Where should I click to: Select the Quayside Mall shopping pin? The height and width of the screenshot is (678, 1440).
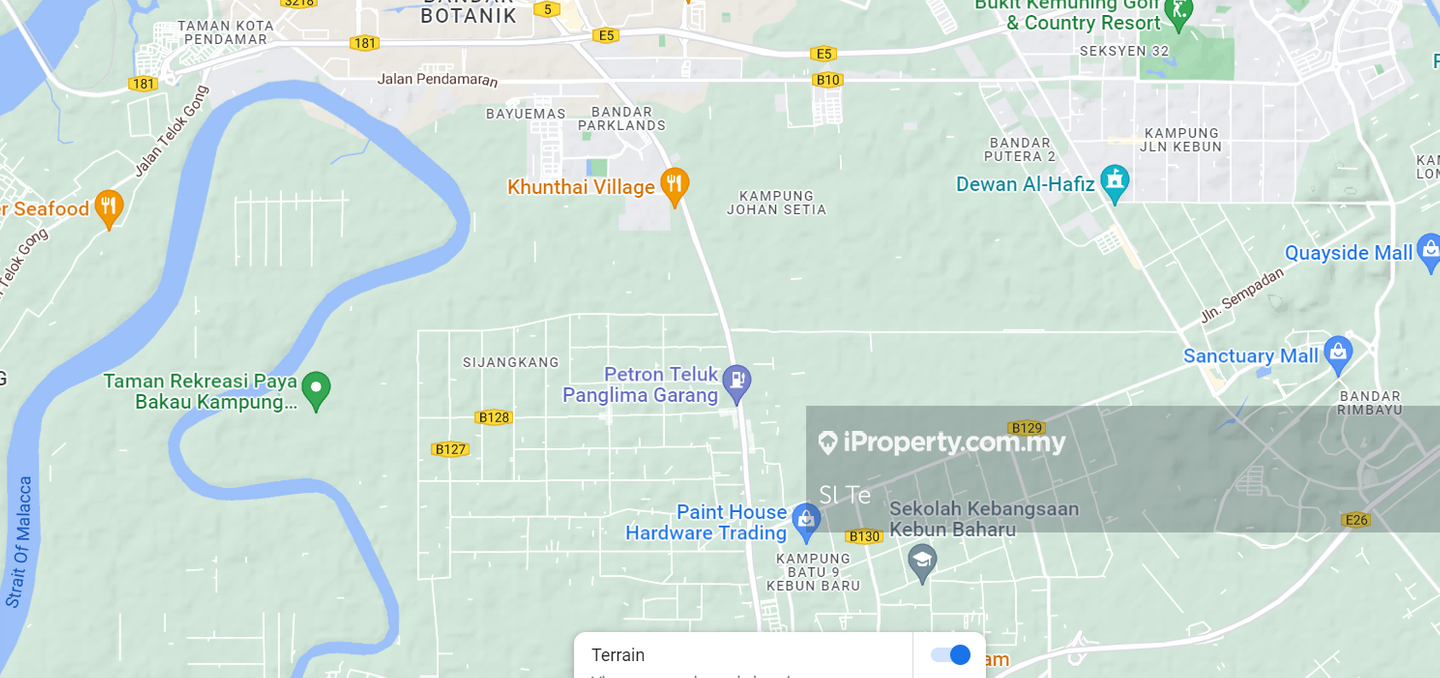click(x=1429, y=251)
